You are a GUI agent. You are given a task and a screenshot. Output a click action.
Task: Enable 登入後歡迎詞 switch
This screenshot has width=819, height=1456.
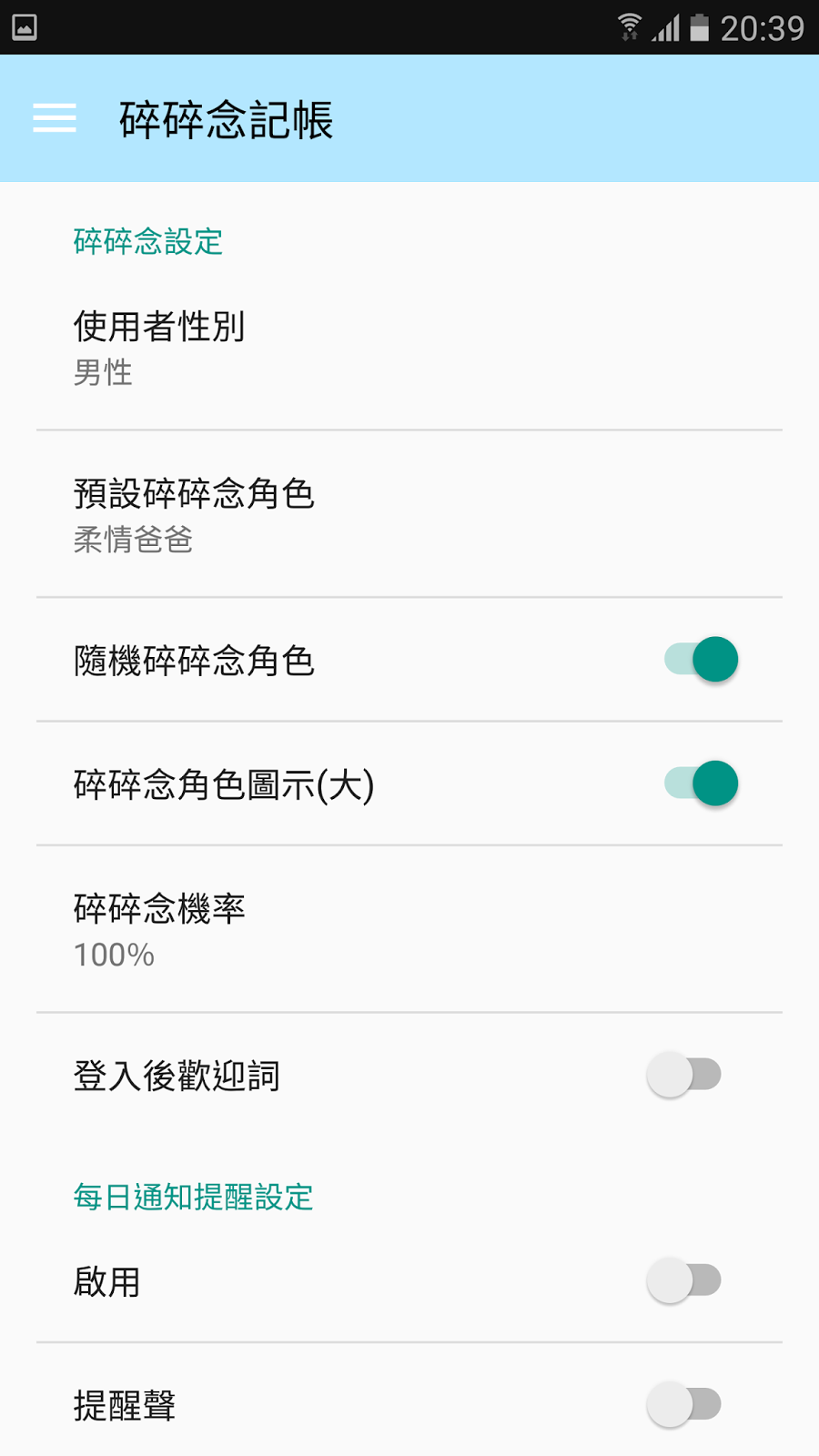684,1075
